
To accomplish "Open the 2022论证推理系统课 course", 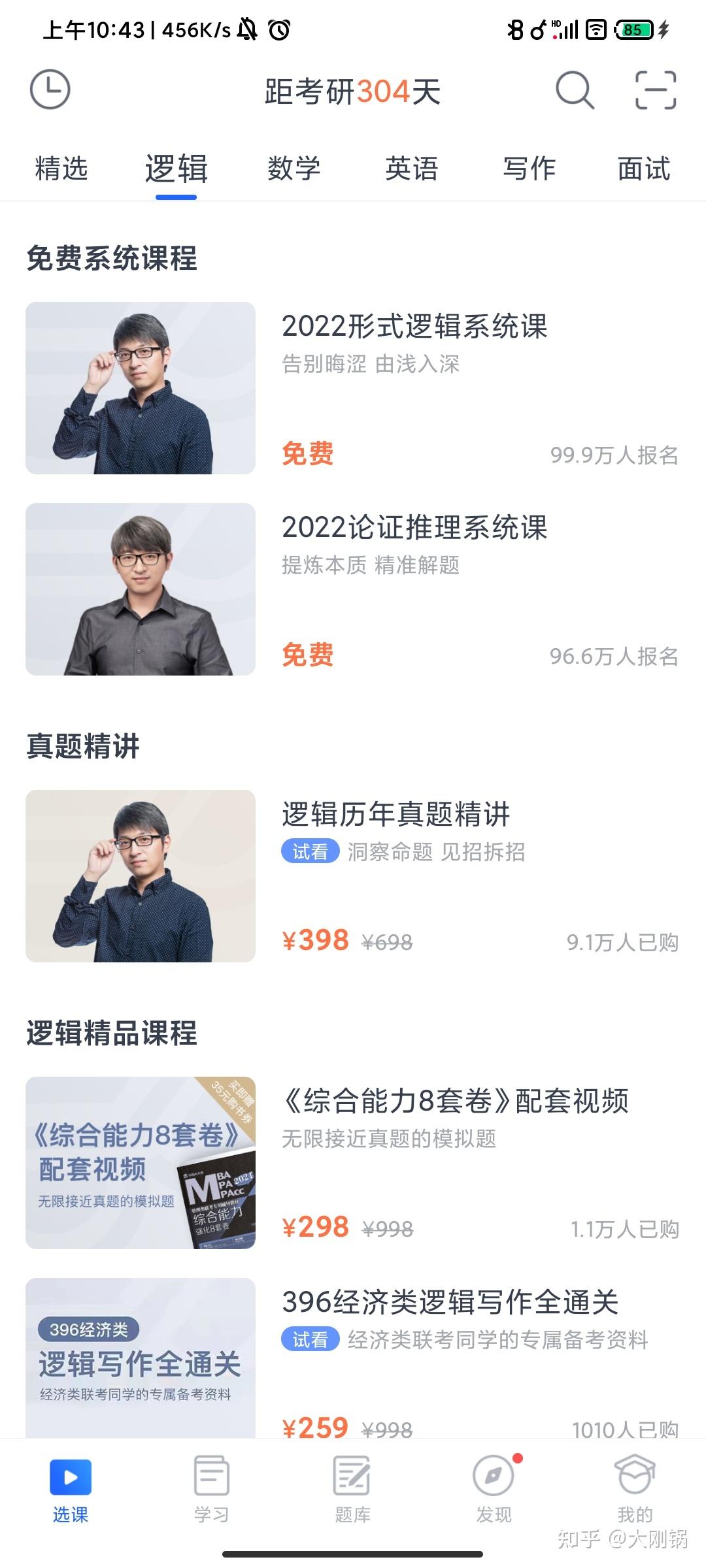I will pyautogui.click(x=414, y=528).
